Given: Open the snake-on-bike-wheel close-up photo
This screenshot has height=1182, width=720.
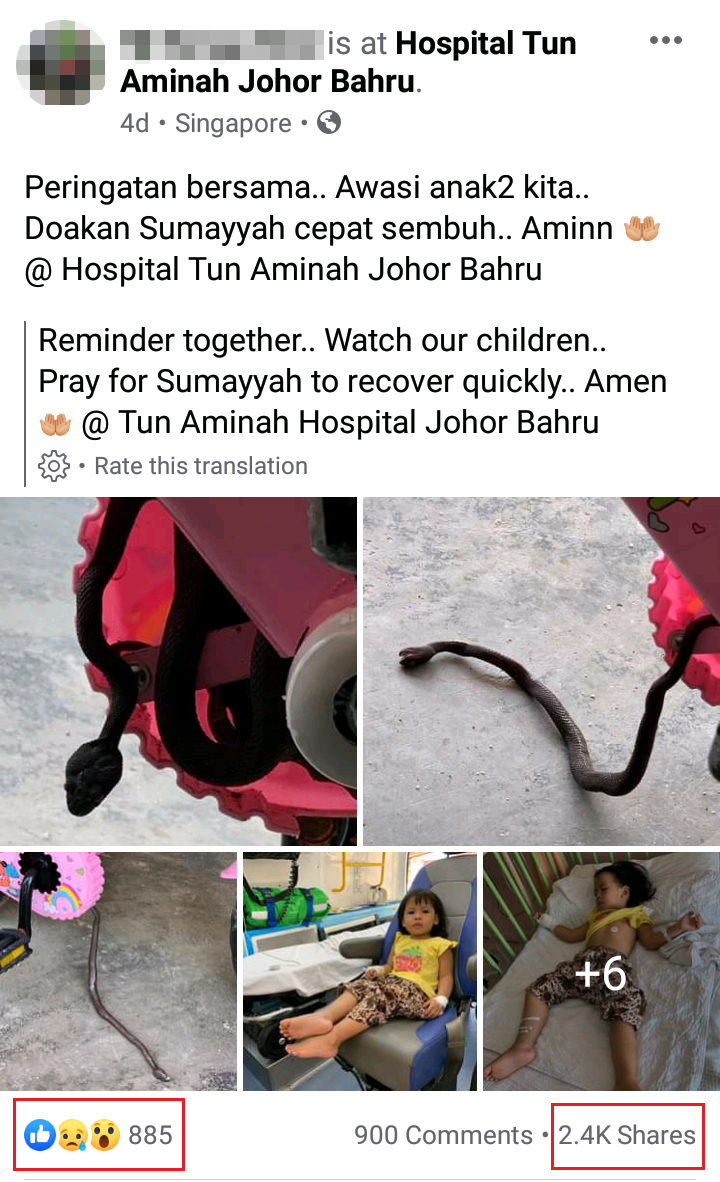Looking at the screenshot, I should (x=179, y=671).
